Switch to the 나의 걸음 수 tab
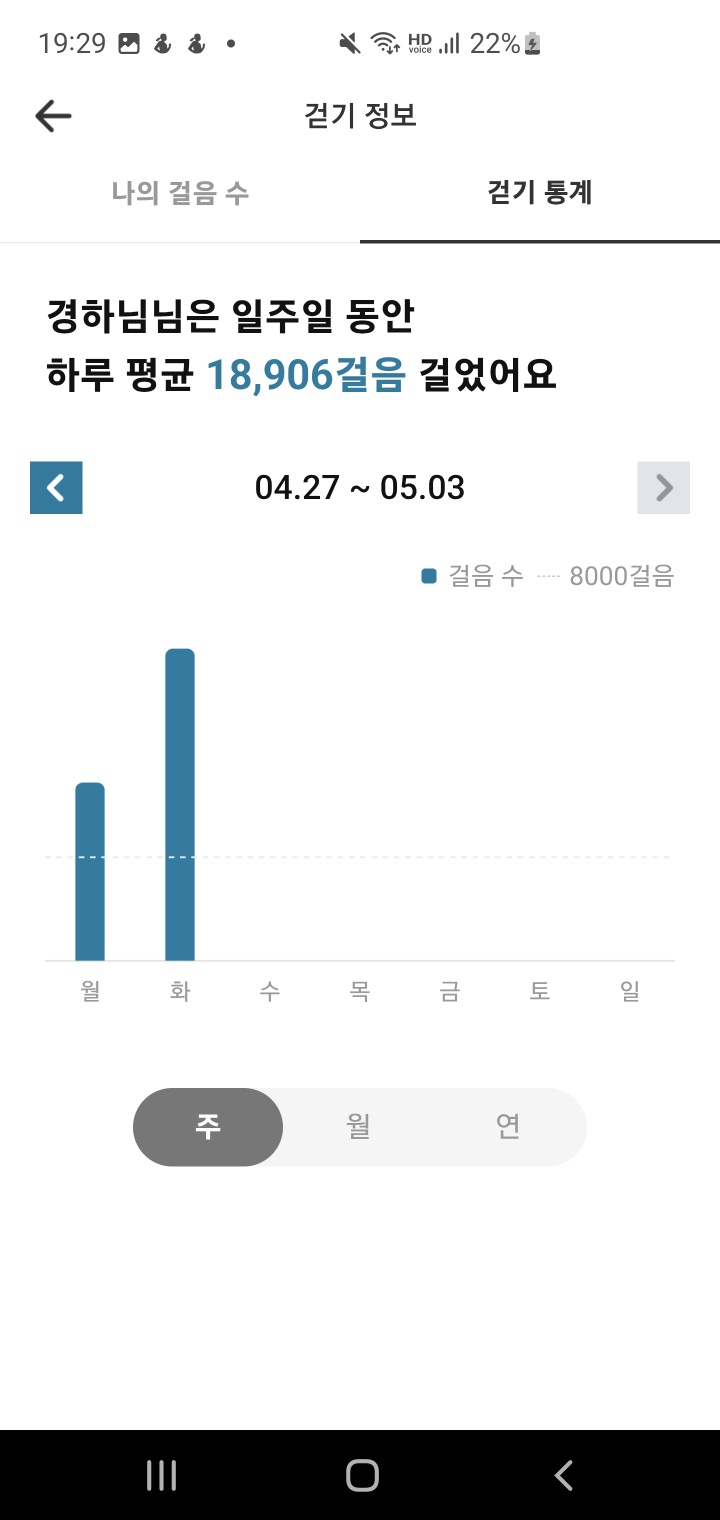 click(180, 193)
